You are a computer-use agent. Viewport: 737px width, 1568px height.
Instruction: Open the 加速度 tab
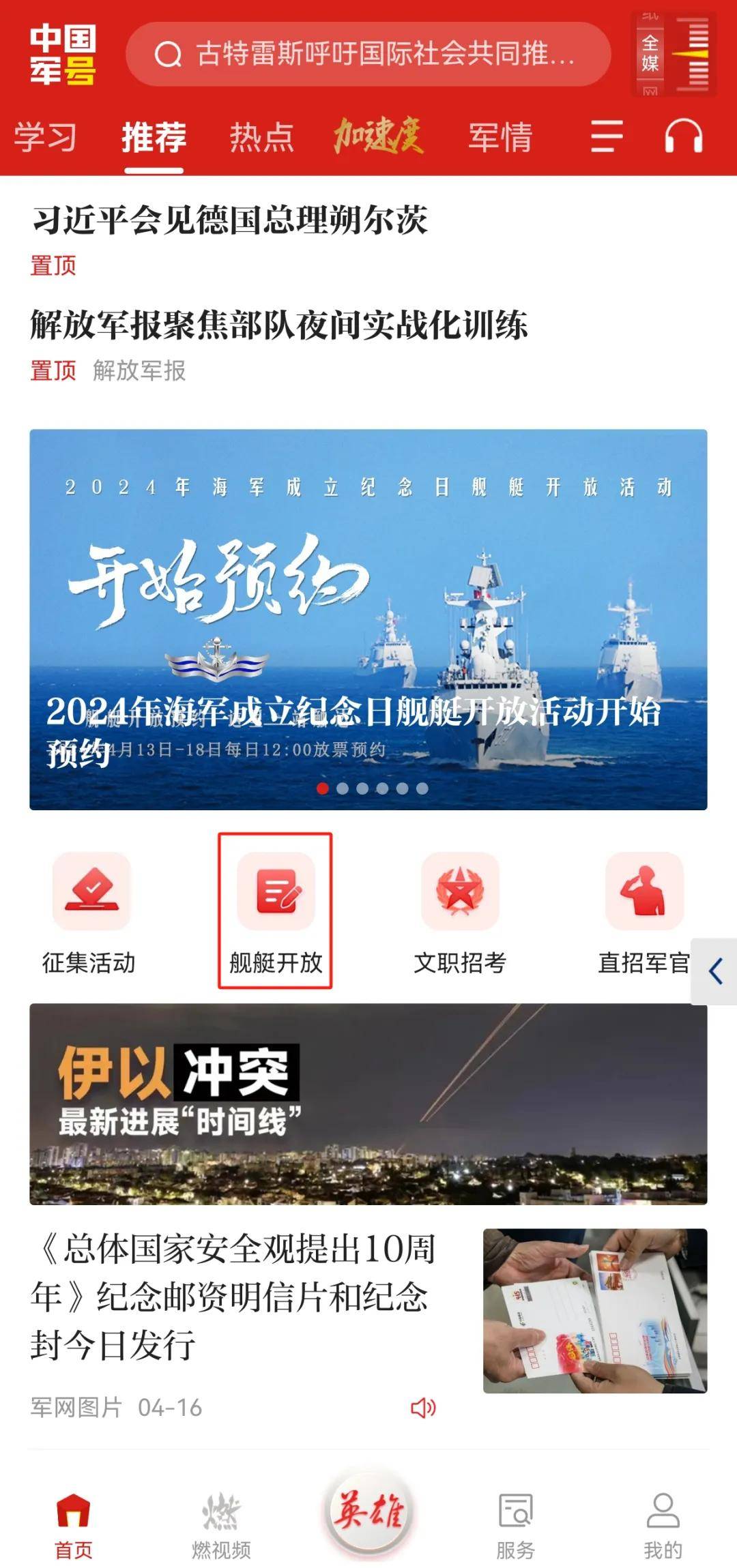click(378, 136)
